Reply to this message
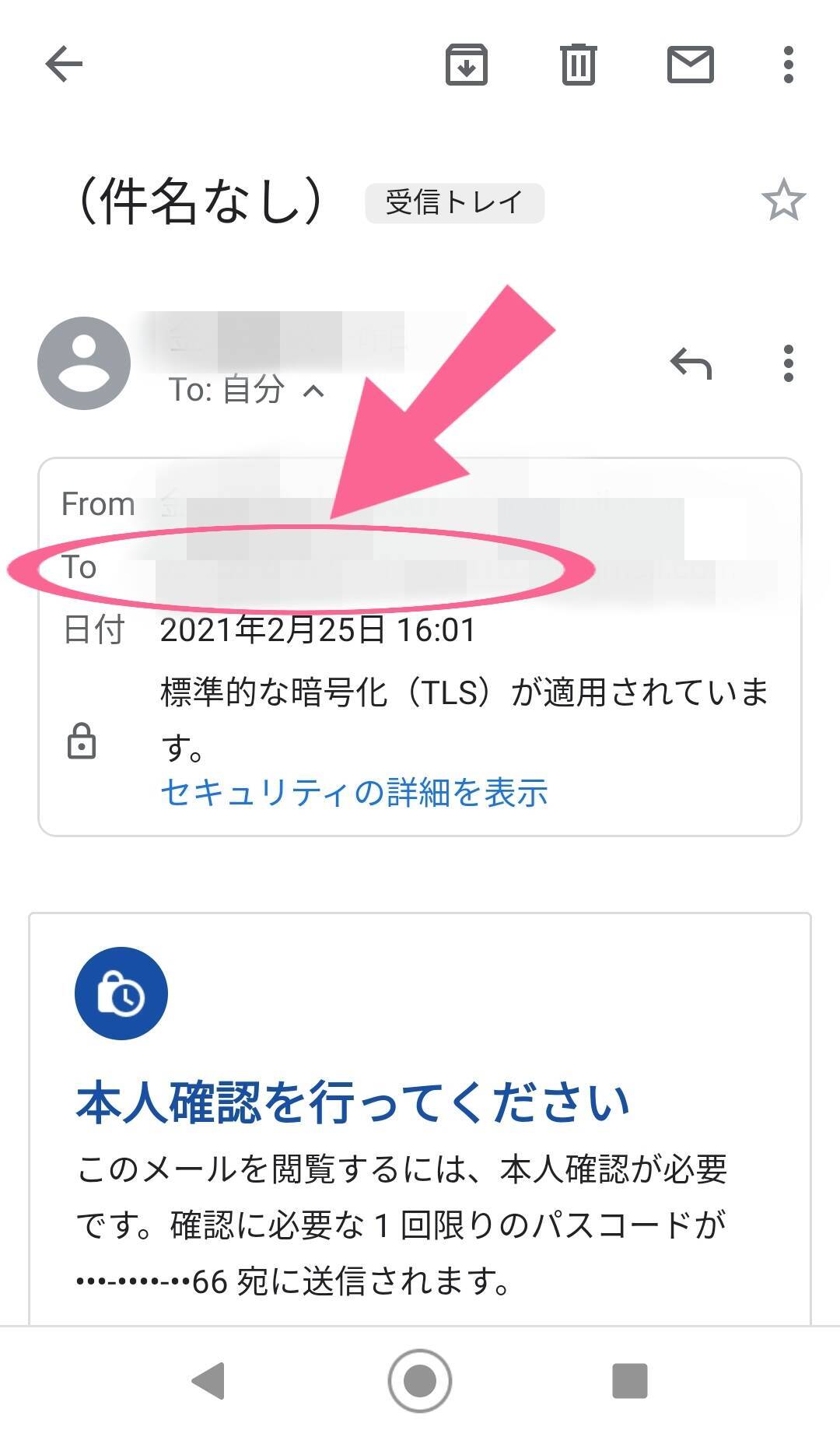 (x=691, y=363)
